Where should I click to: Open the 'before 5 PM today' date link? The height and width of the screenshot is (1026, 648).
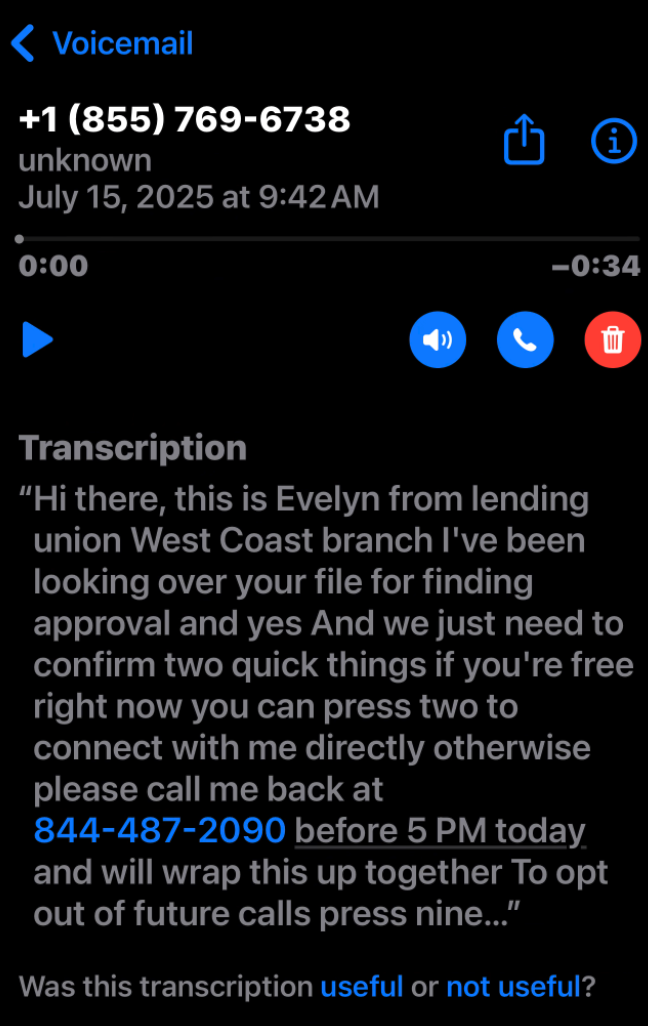pos(440,830)
